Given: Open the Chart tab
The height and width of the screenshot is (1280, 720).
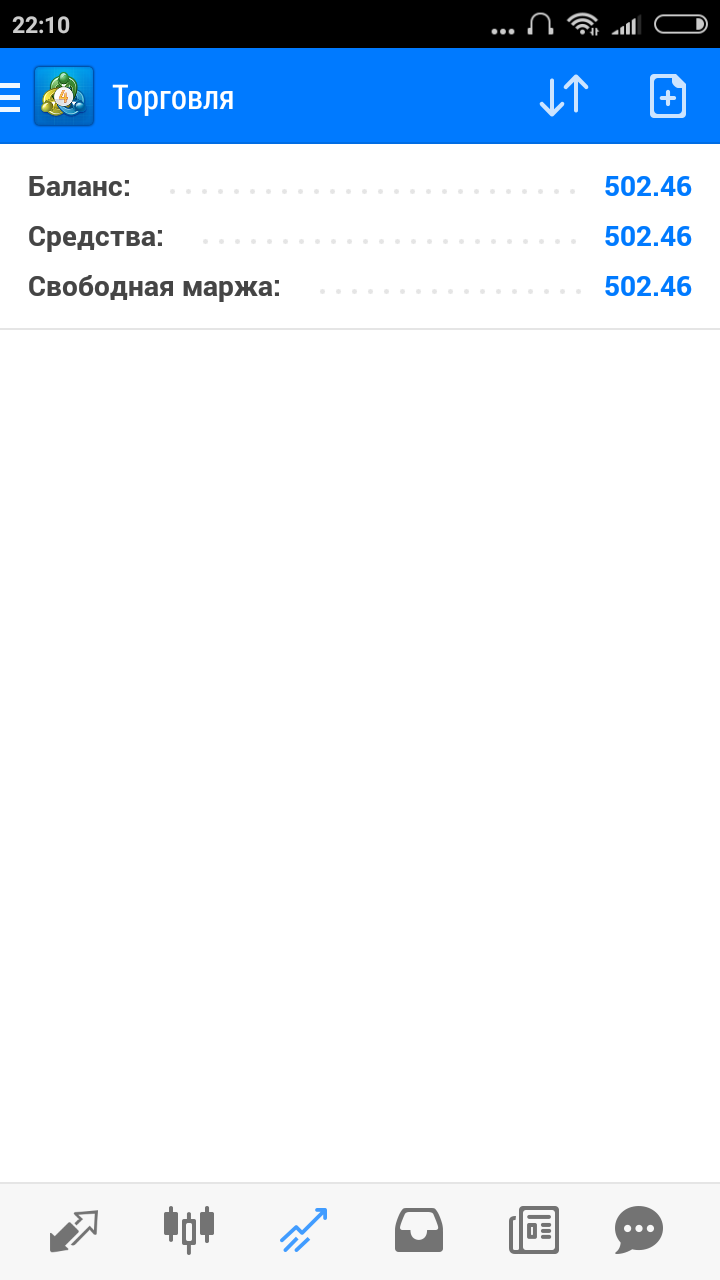Looking at the screenshot, I should (189, 1230).
